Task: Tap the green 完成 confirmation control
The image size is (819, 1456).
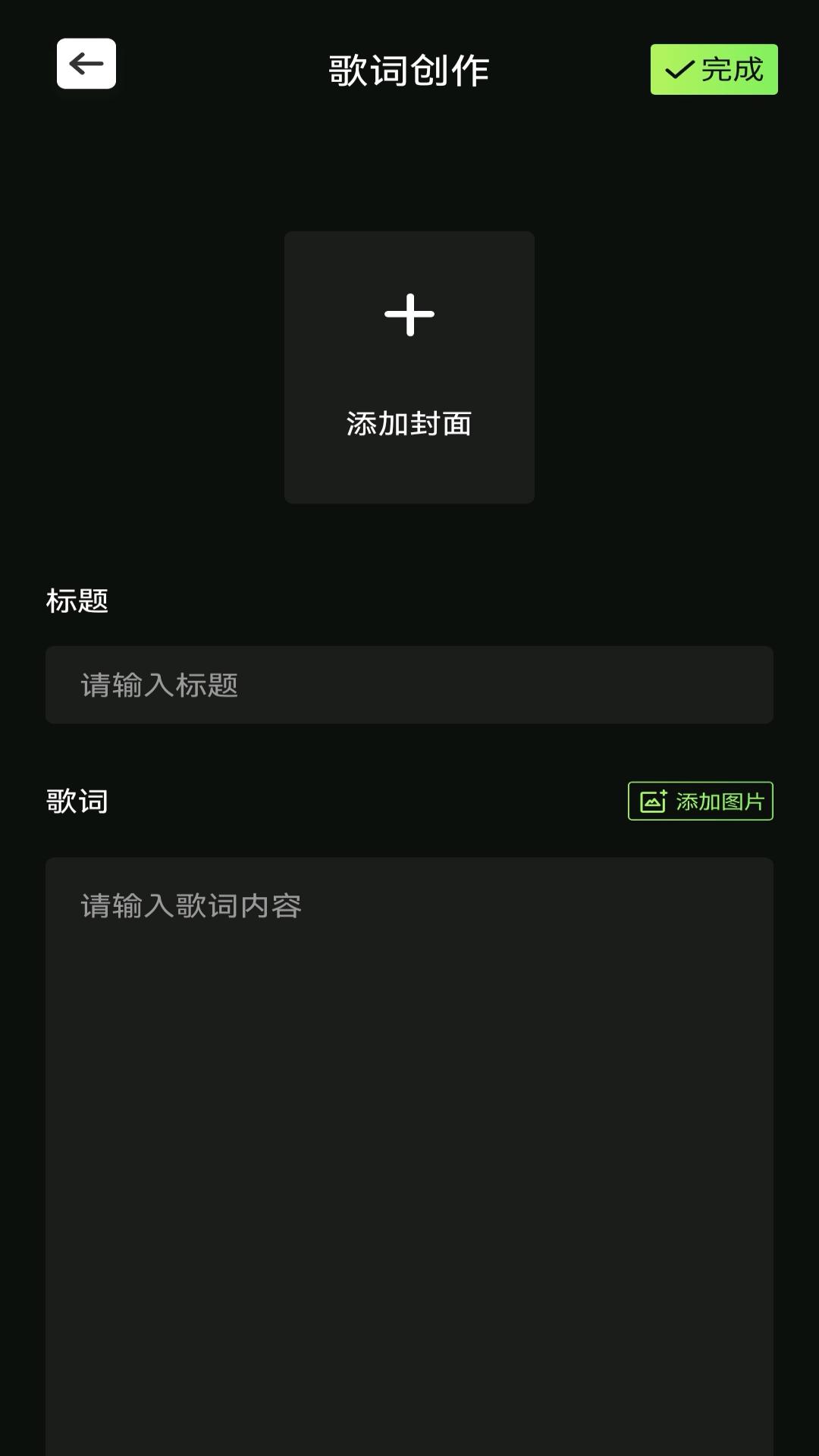Action: click(x=713, y=70)
